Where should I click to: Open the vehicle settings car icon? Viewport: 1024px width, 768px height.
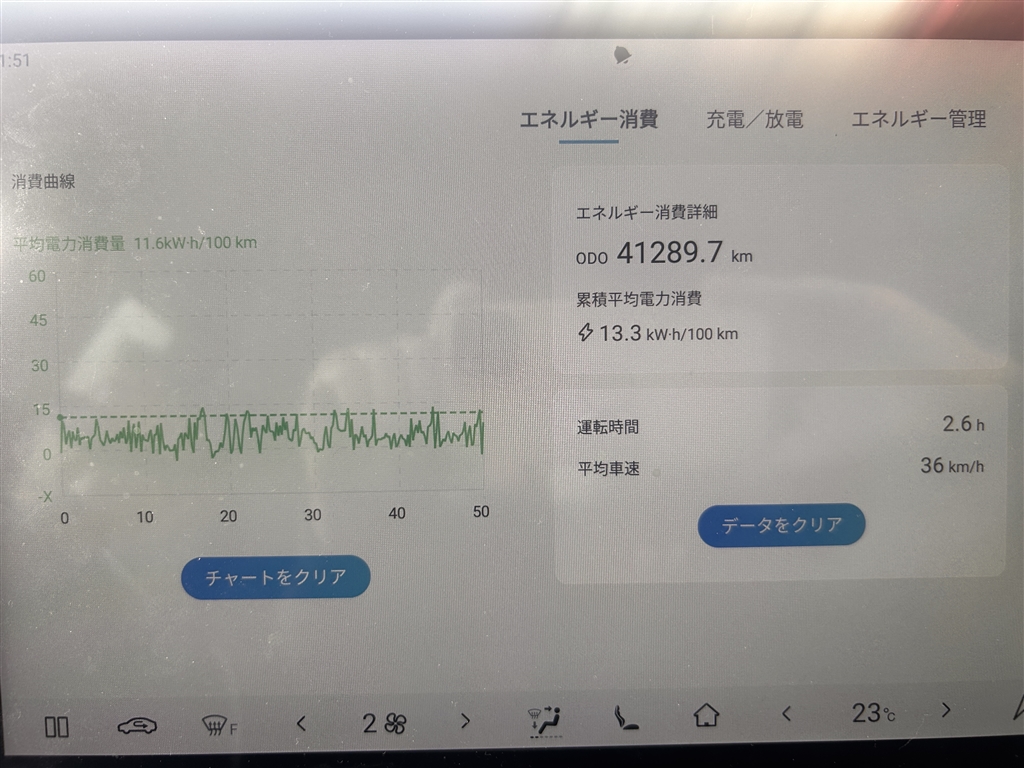tap(137, 726)
